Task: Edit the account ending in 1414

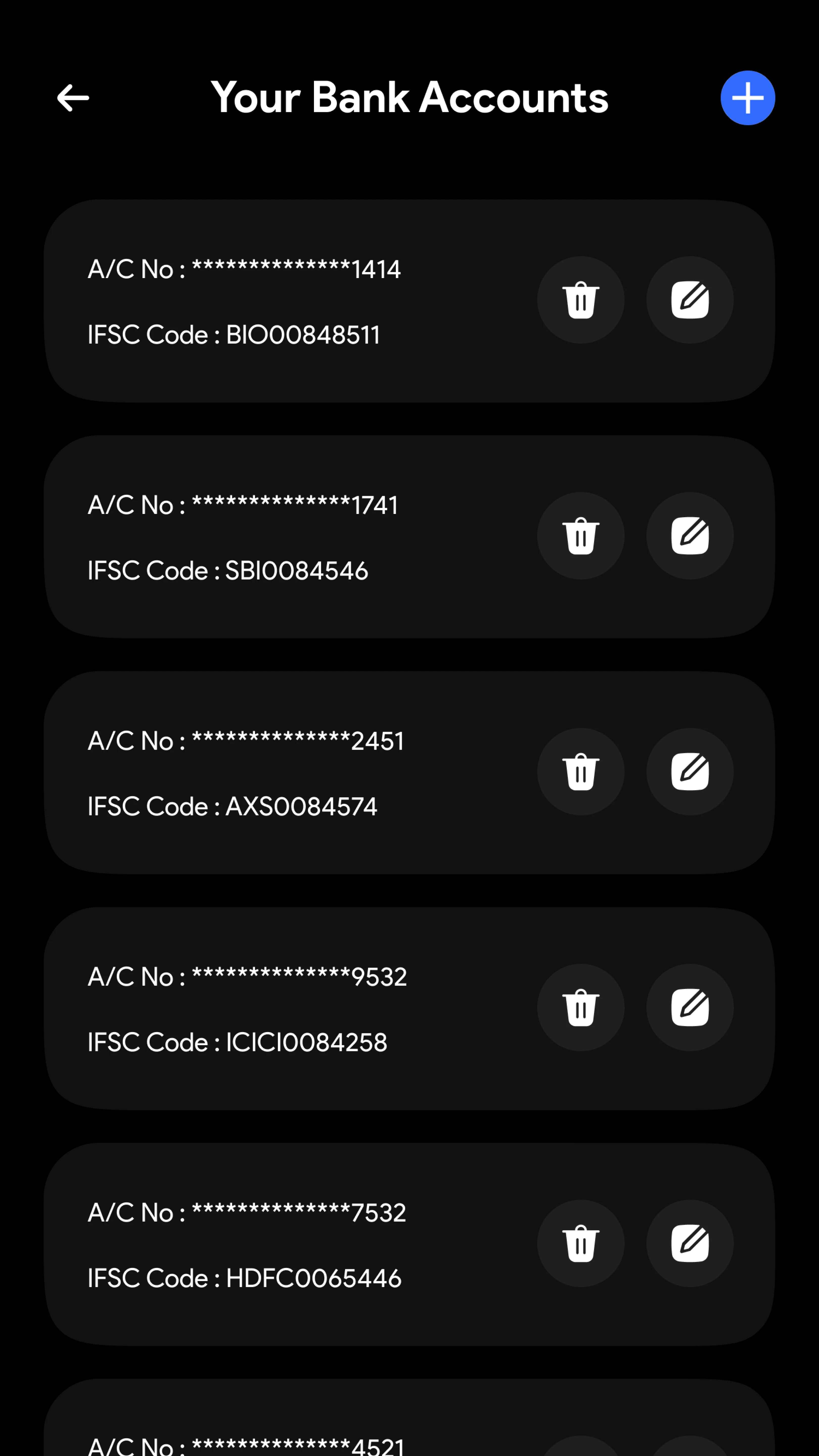Action: tap(690, 300)
